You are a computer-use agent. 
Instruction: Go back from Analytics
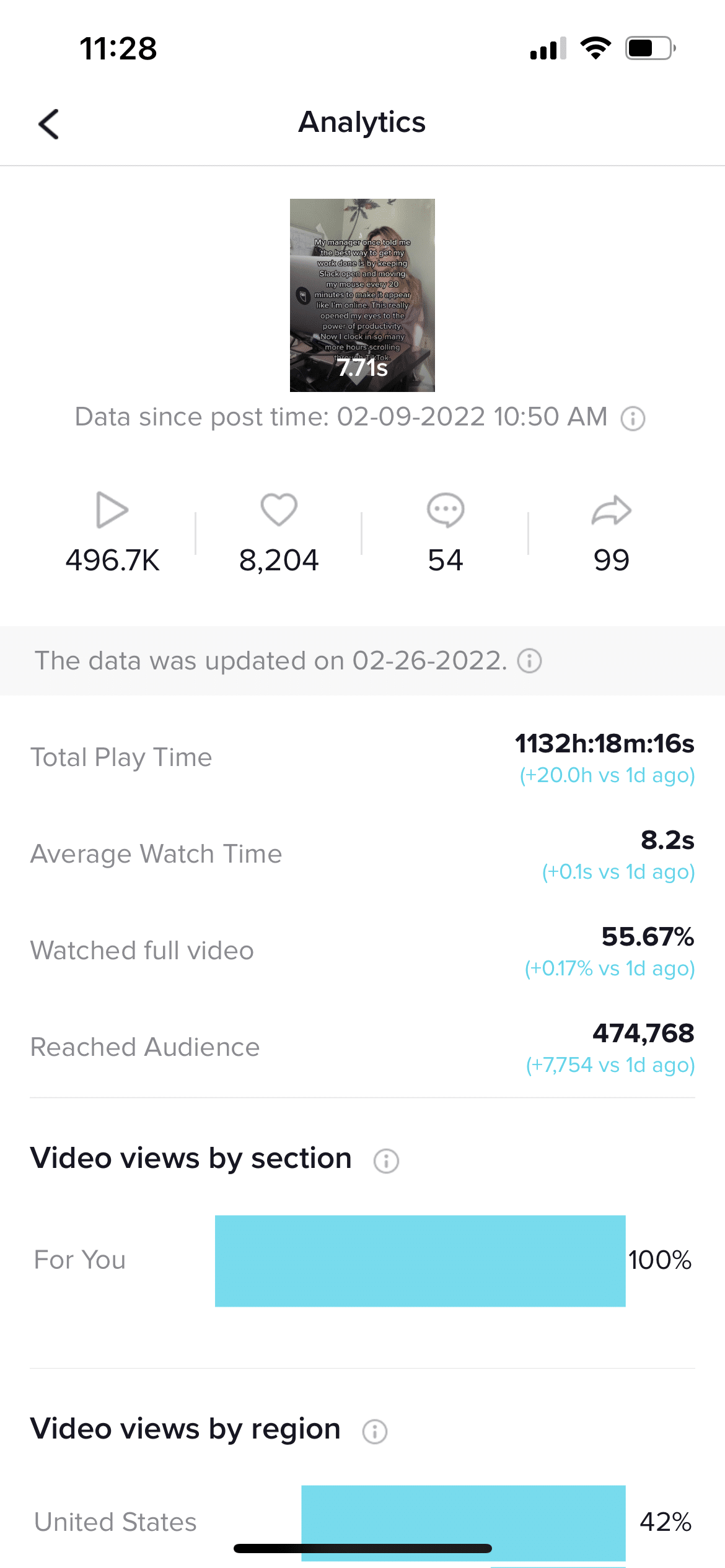click(x=48, y=124)
